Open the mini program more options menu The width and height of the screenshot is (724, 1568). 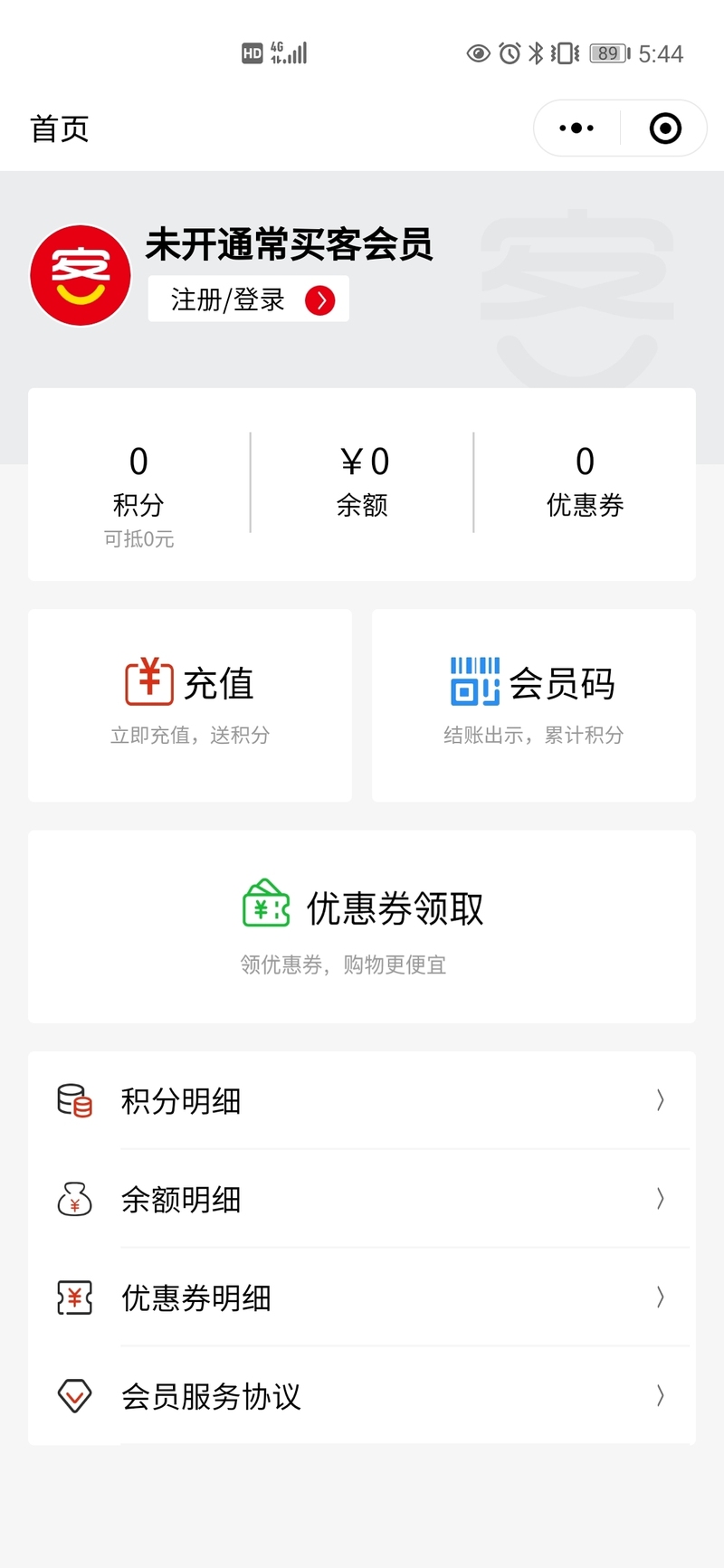tap(576, 128)
